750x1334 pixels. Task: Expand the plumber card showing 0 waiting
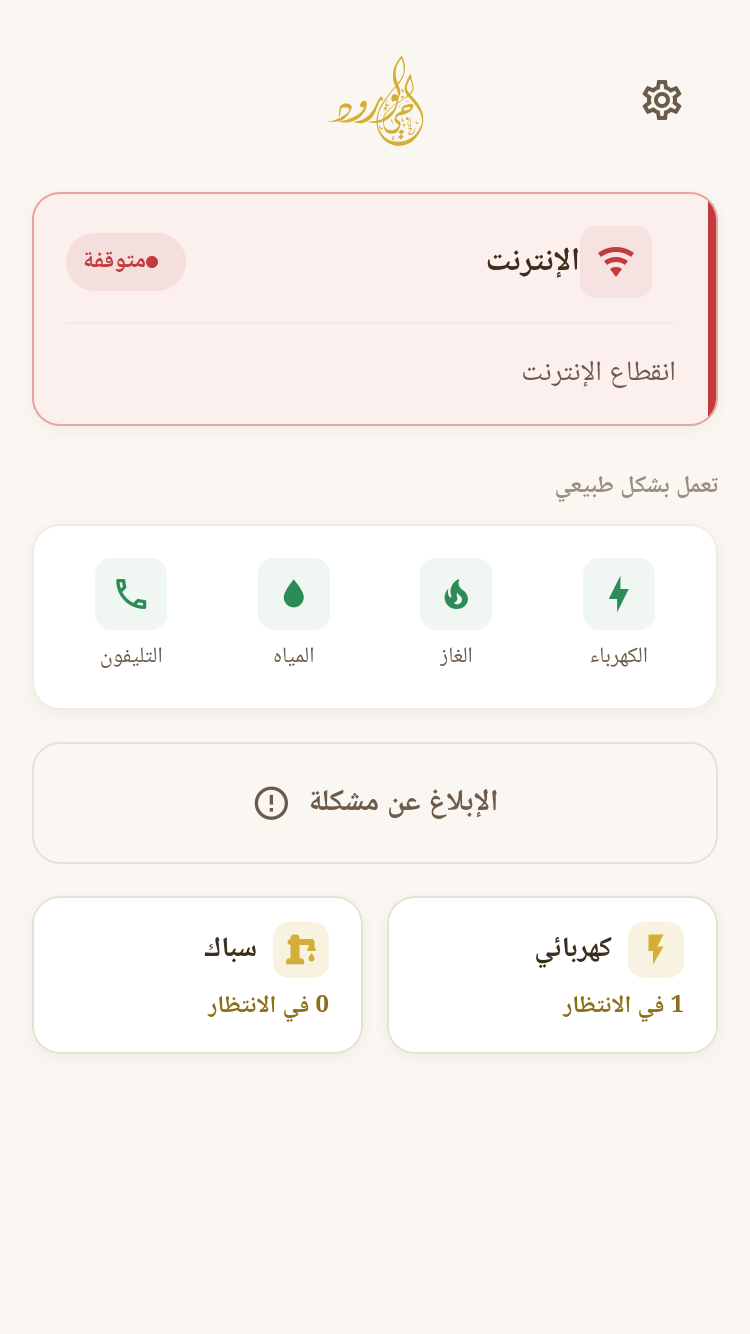click(197, 974)
